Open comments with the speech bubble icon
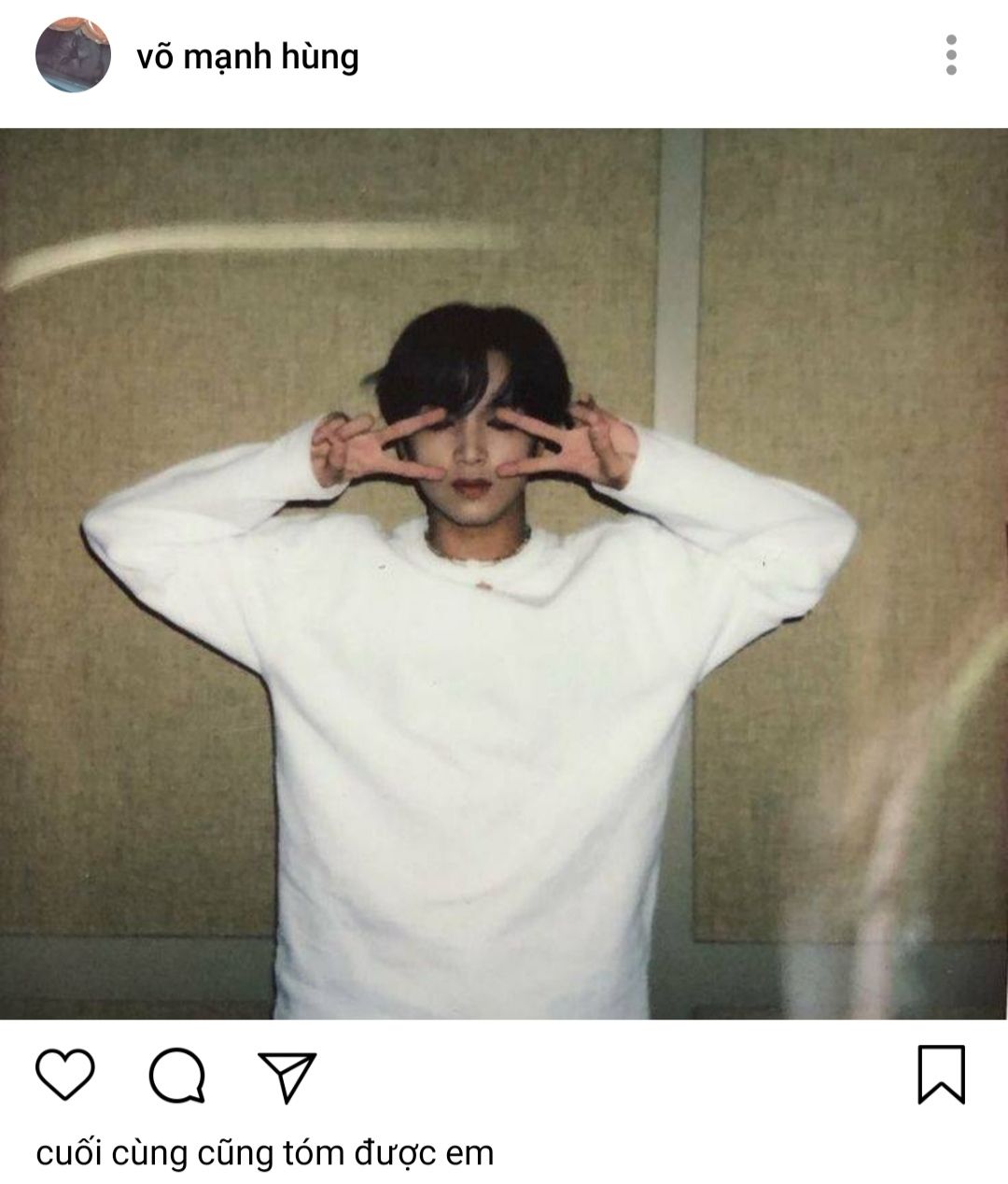The width and height of the screenshot is (1008, 1184). [x=176, y=1076]
